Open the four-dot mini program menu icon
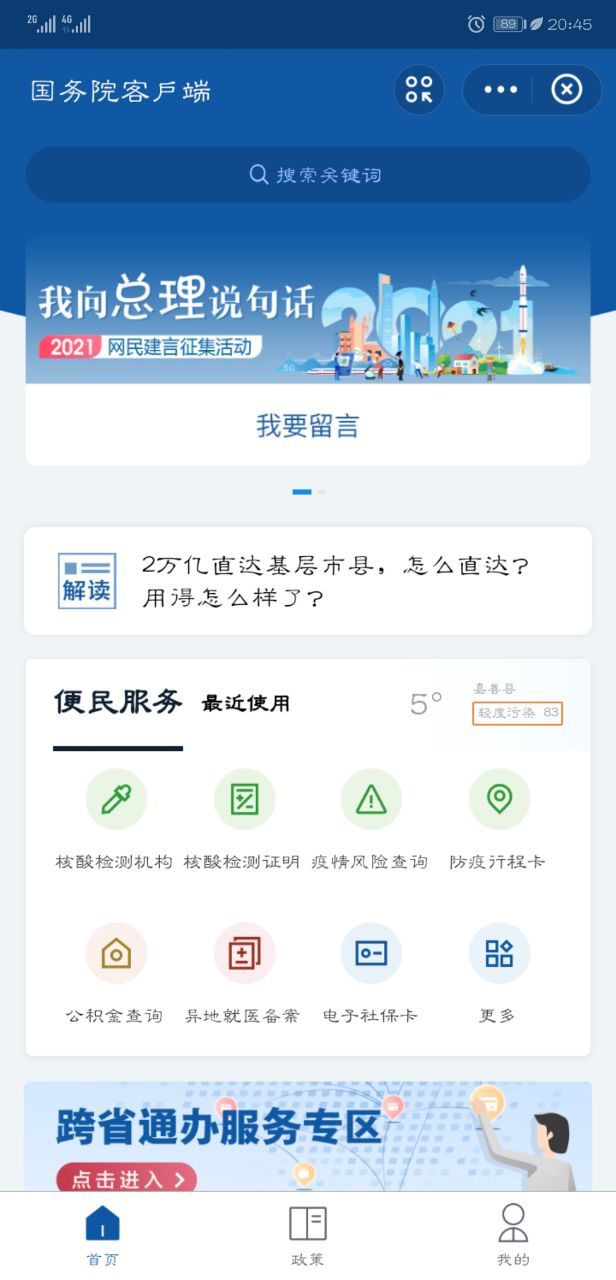The width and height of the screenshot is (616, 1280). (x=419, y=90)
